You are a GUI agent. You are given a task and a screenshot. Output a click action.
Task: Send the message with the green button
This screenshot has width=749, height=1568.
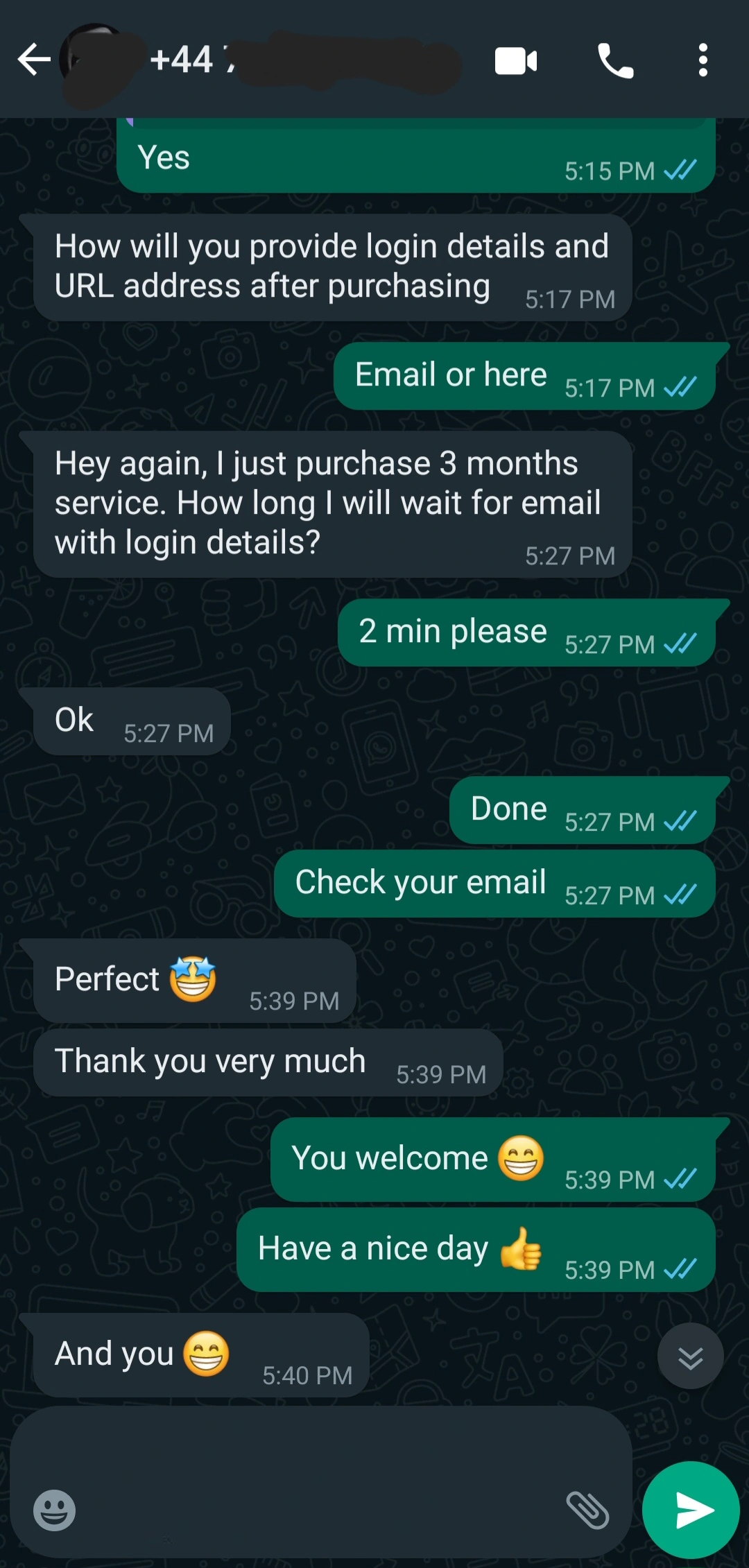pos(691,1510)
